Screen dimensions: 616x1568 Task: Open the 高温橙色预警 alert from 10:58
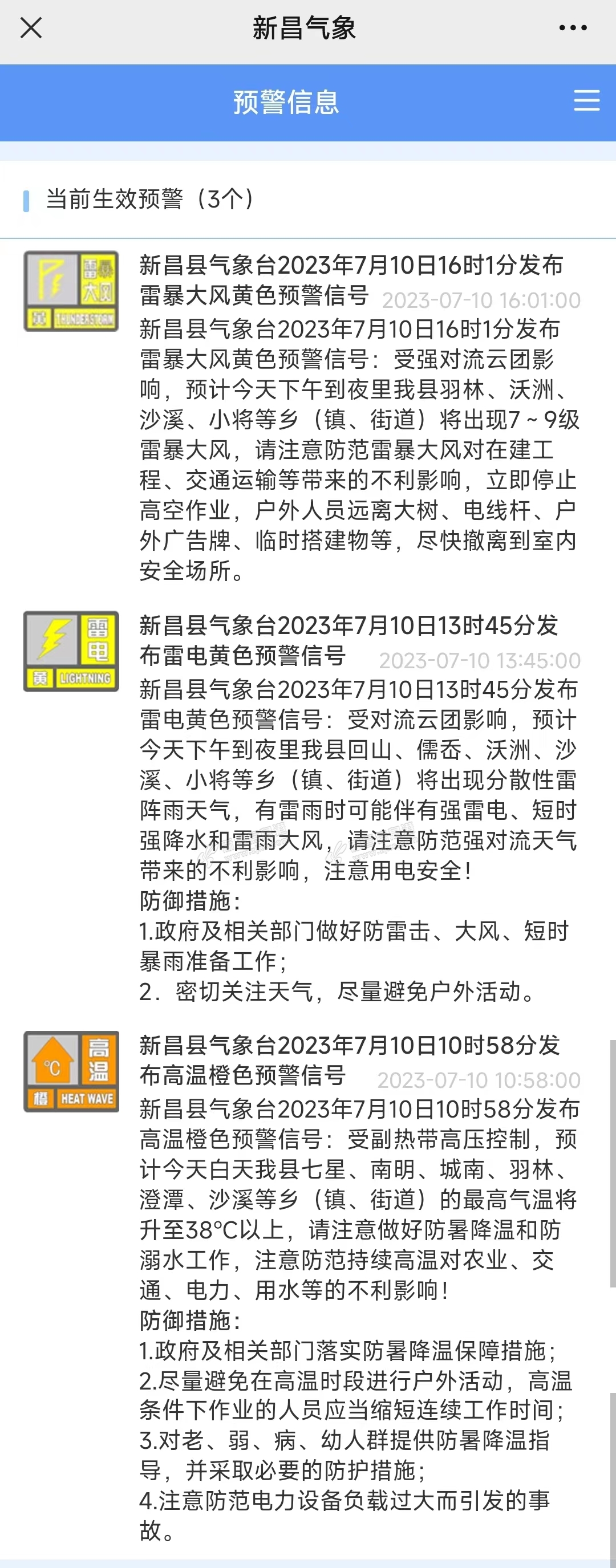tap(349, 1061)
